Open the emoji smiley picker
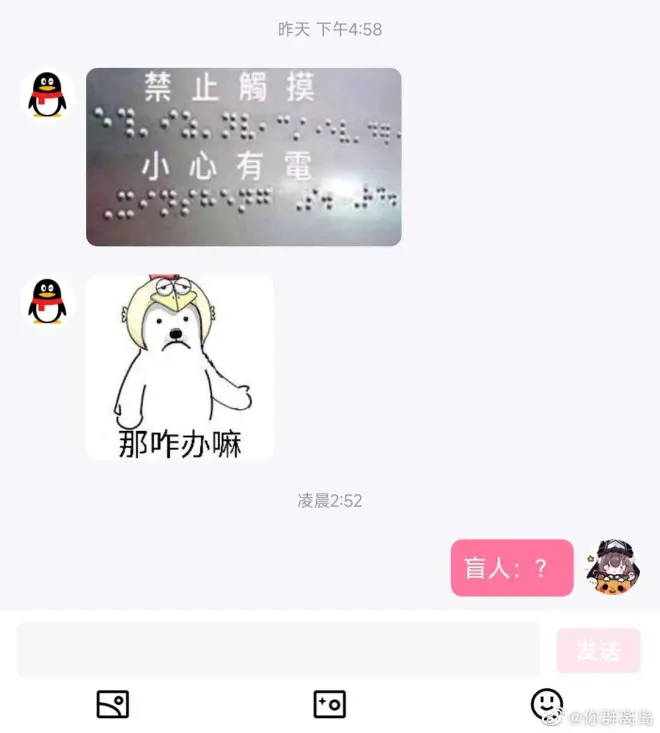 (x=546, y=703)
